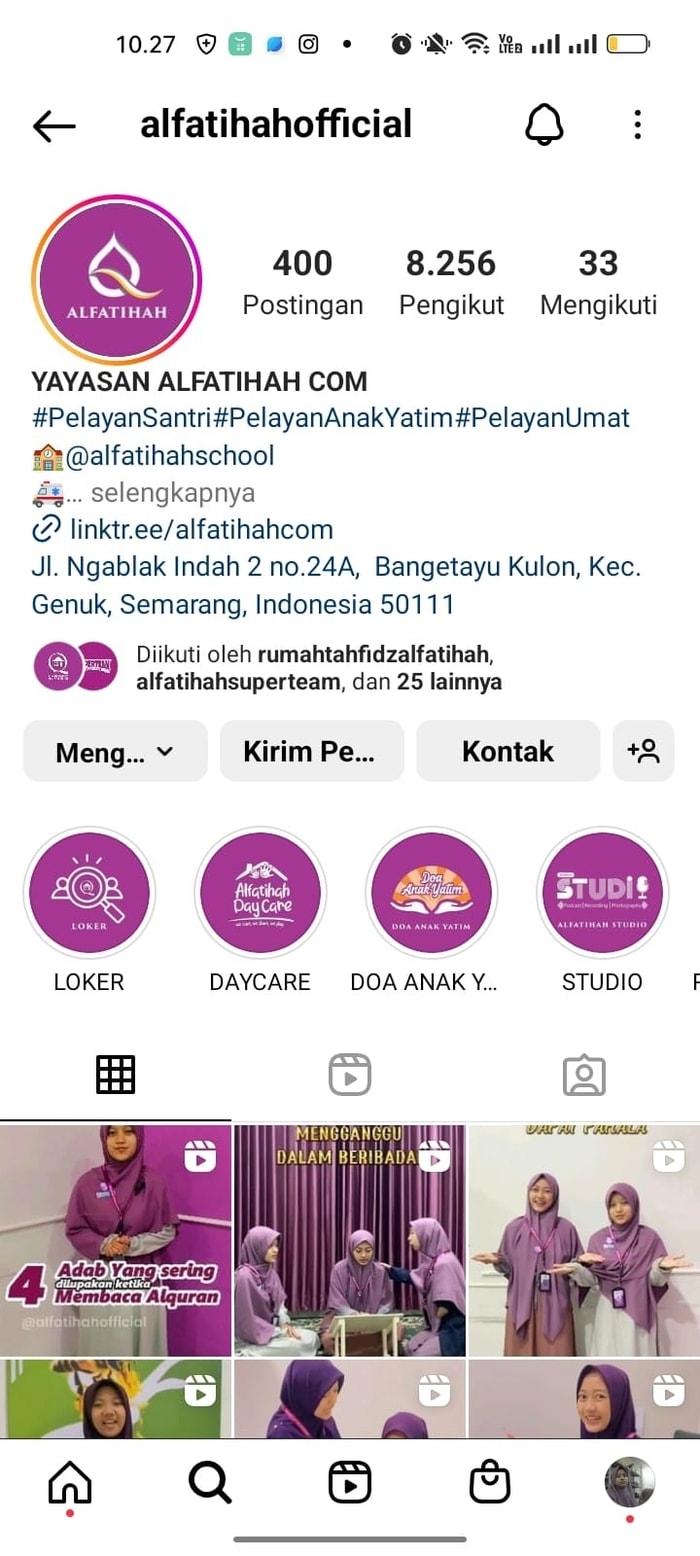Open the Mengikuti dropdown button
Viewport: 700px width, 1556px height.
click(x=115, y=751)
